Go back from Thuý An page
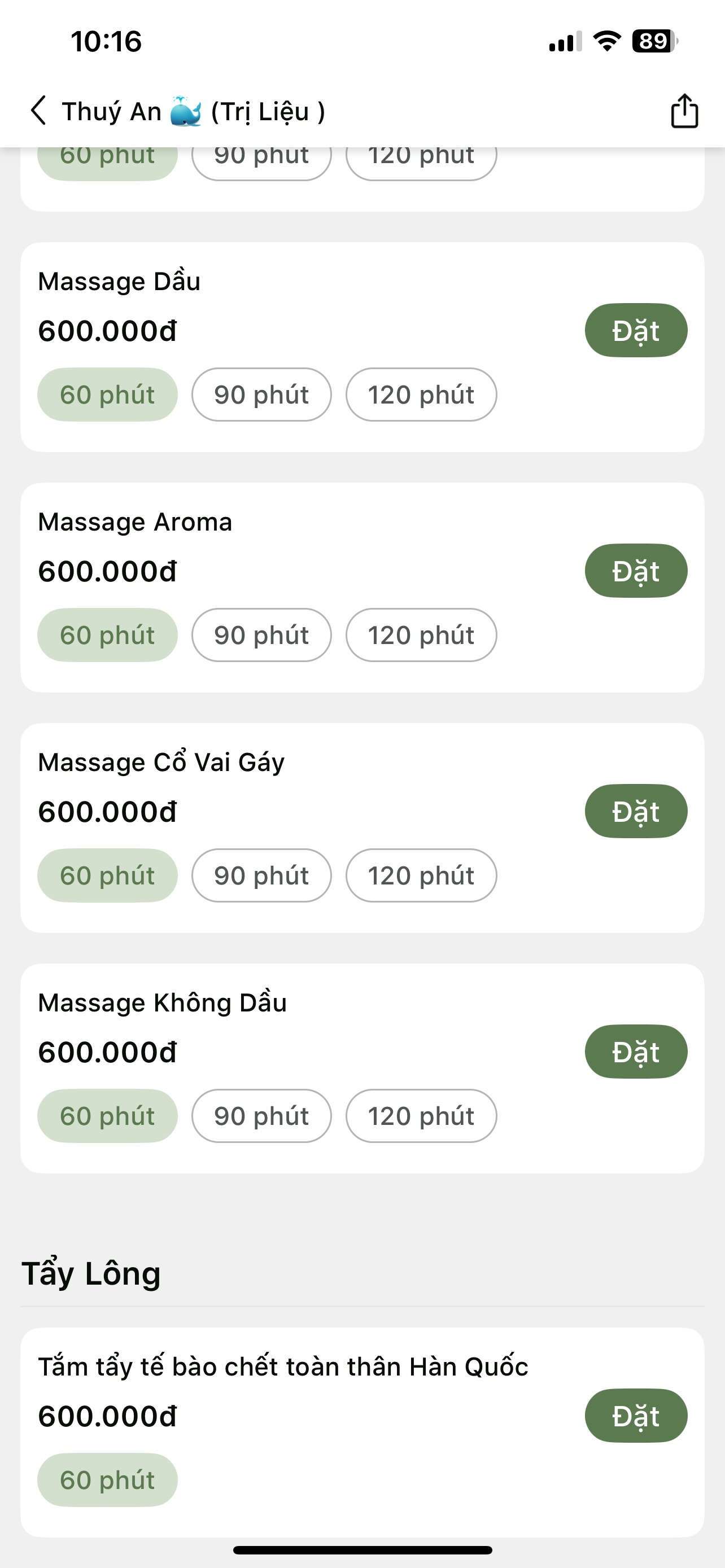Viewport: 725px width, 1568px height. pyautogui.click(x=39, y=111)
